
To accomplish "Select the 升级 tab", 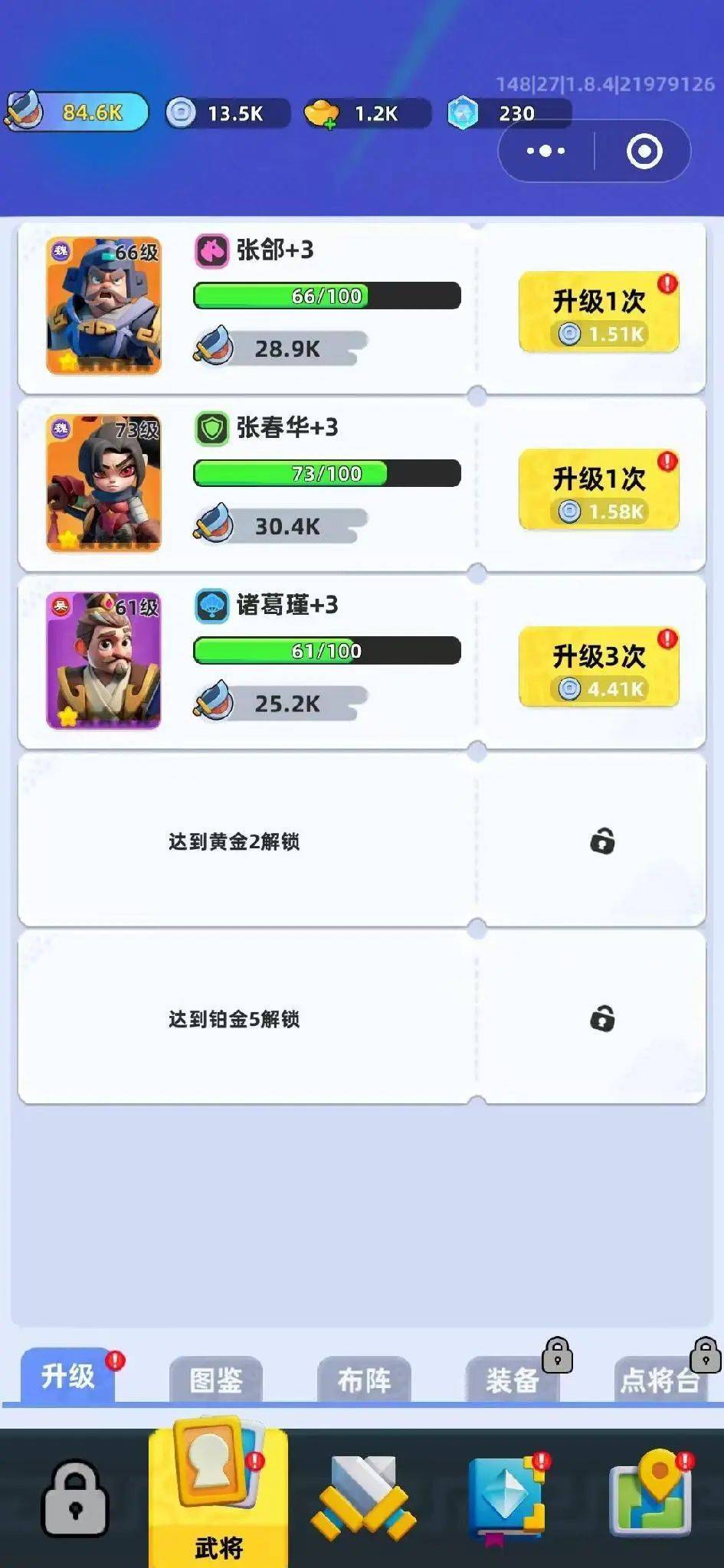I will pos(67,1377).
